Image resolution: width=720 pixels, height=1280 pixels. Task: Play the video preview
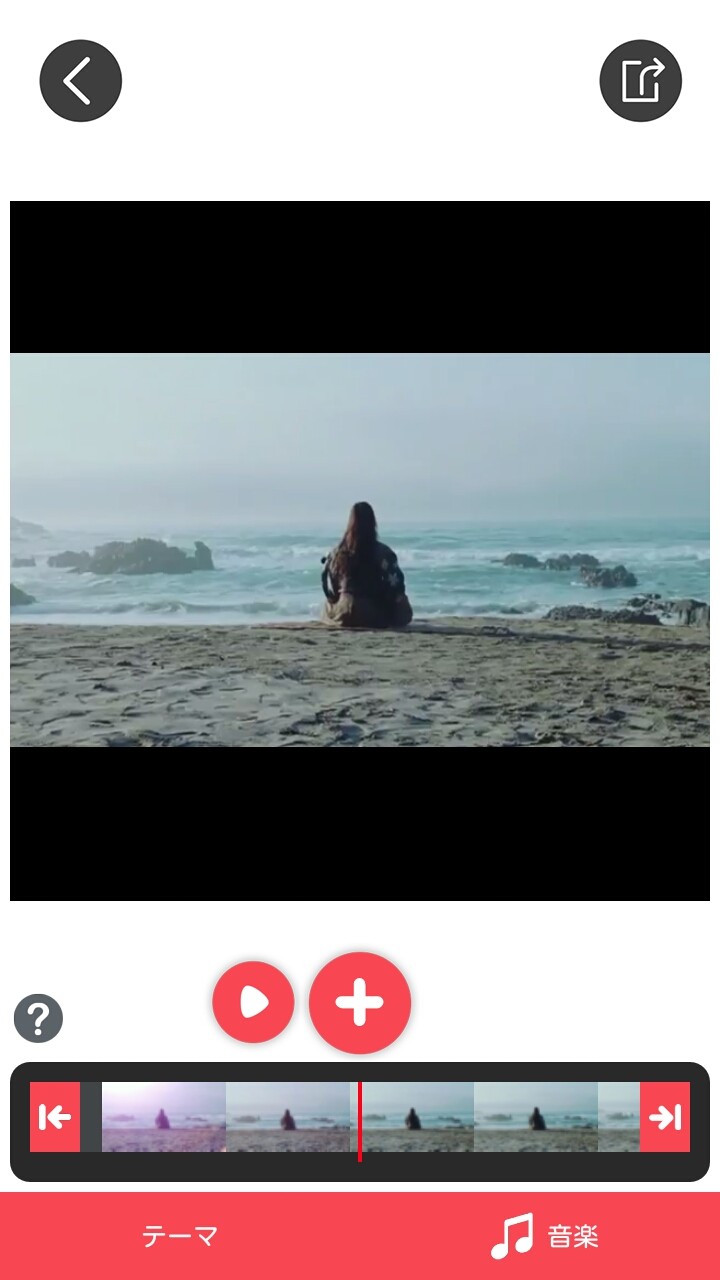[253, 1002]
